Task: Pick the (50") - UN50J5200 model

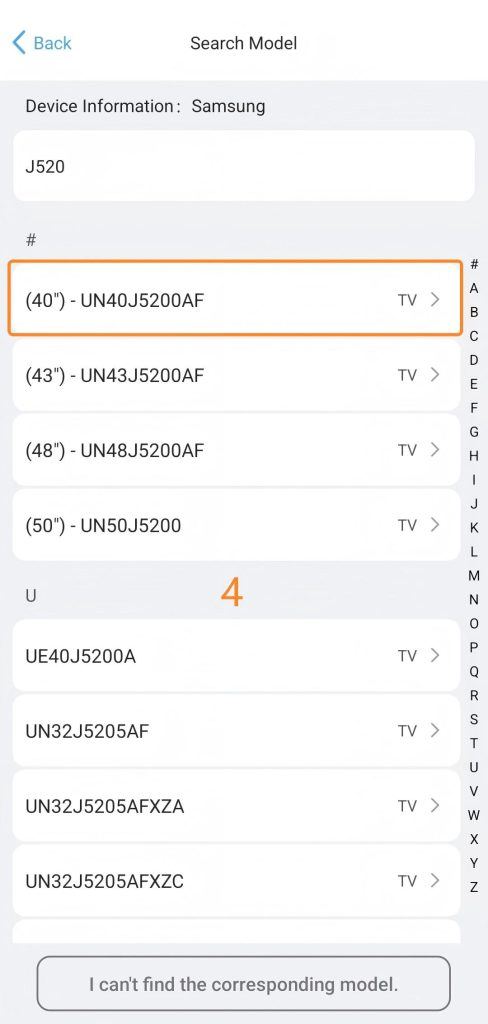Action: tap(236, 525)
